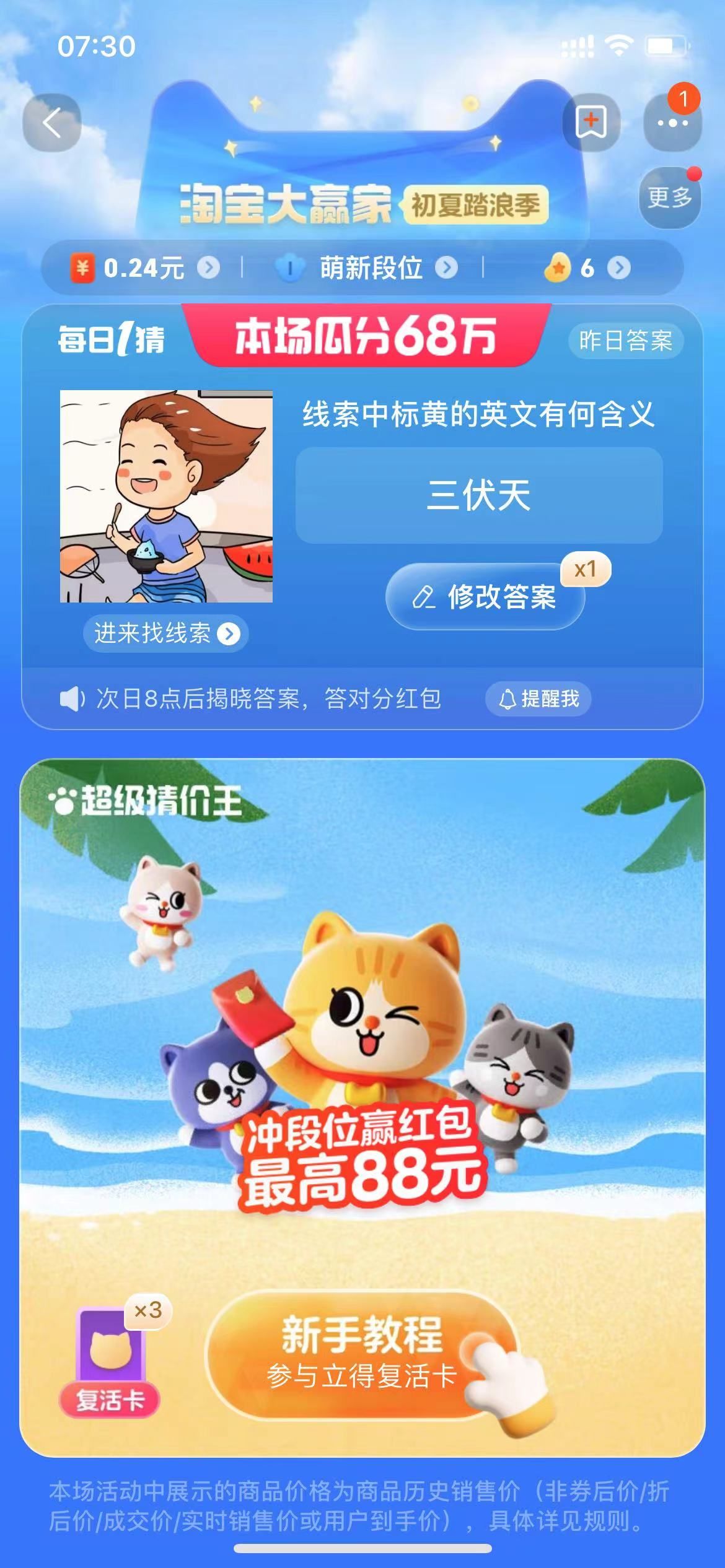Image resolution: width=725 pixels, height=1568 pixels.
Task: Open the three-dot overflow menu
Action: point(672,123)
